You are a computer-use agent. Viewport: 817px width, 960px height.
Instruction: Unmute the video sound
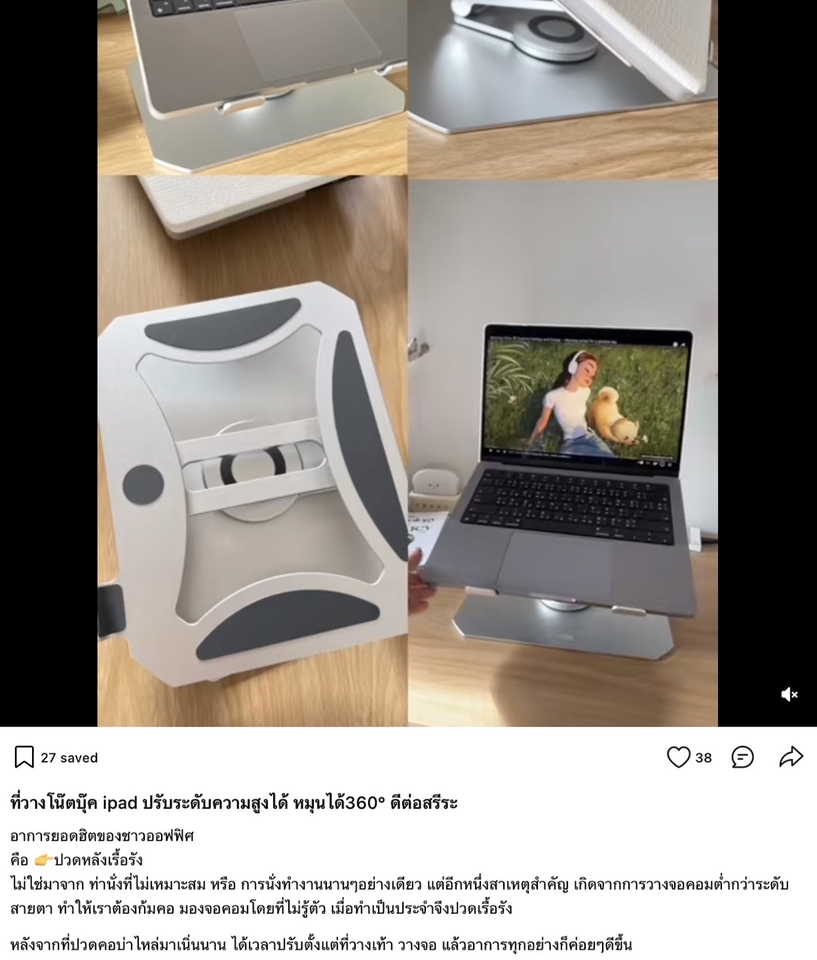789,694
